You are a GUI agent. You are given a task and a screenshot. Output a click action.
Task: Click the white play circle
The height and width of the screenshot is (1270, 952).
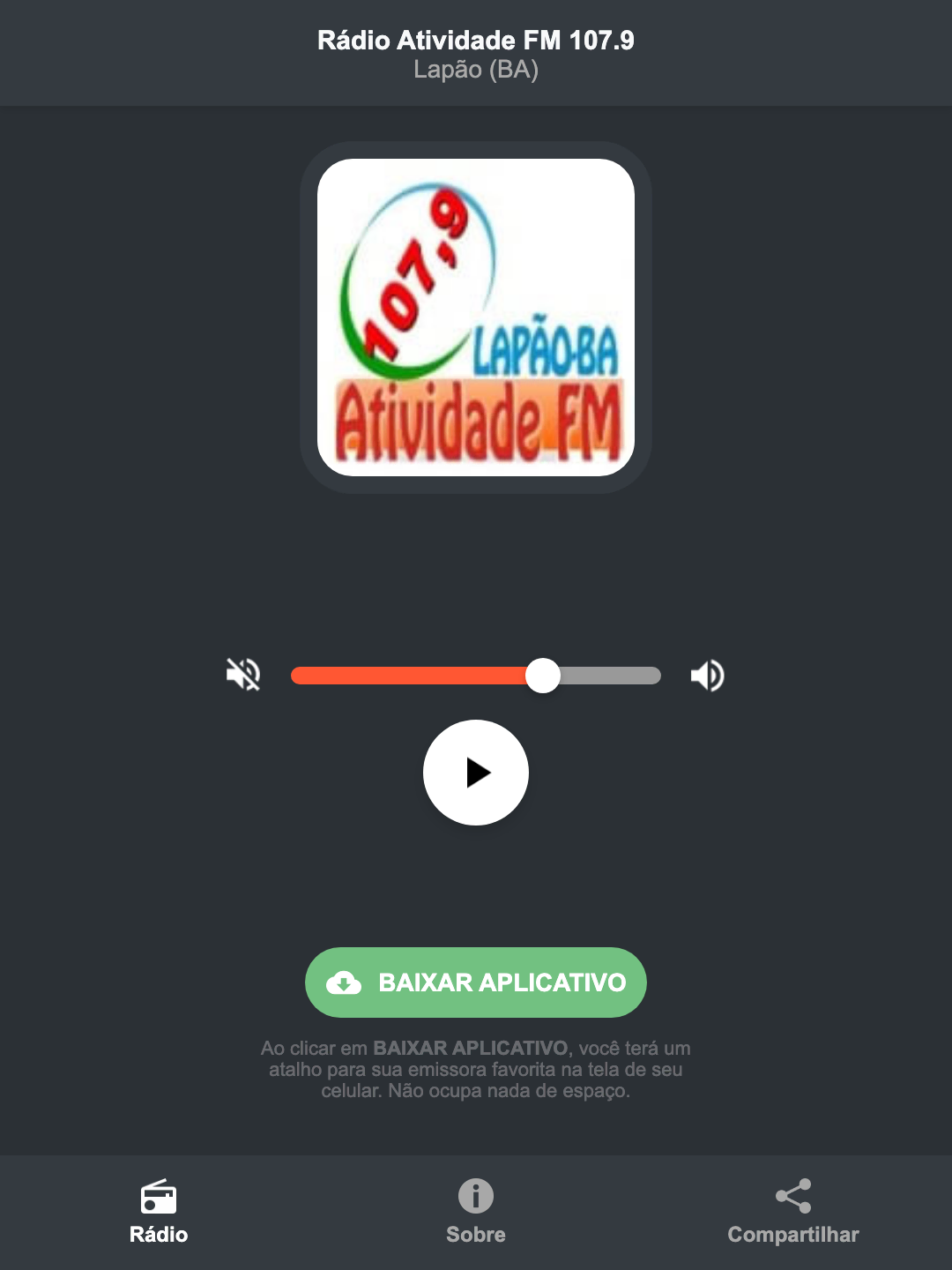click(475, 773)
